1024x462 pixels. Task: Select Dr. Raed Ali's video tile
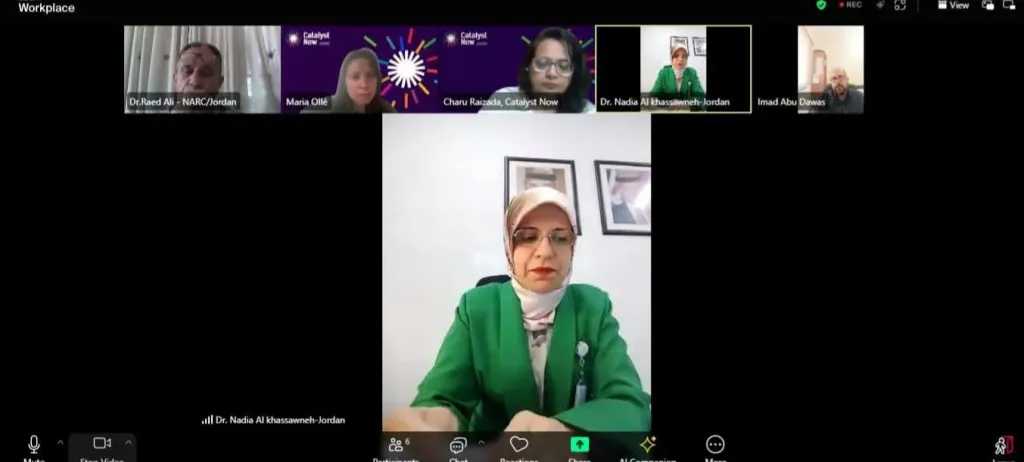202,69
